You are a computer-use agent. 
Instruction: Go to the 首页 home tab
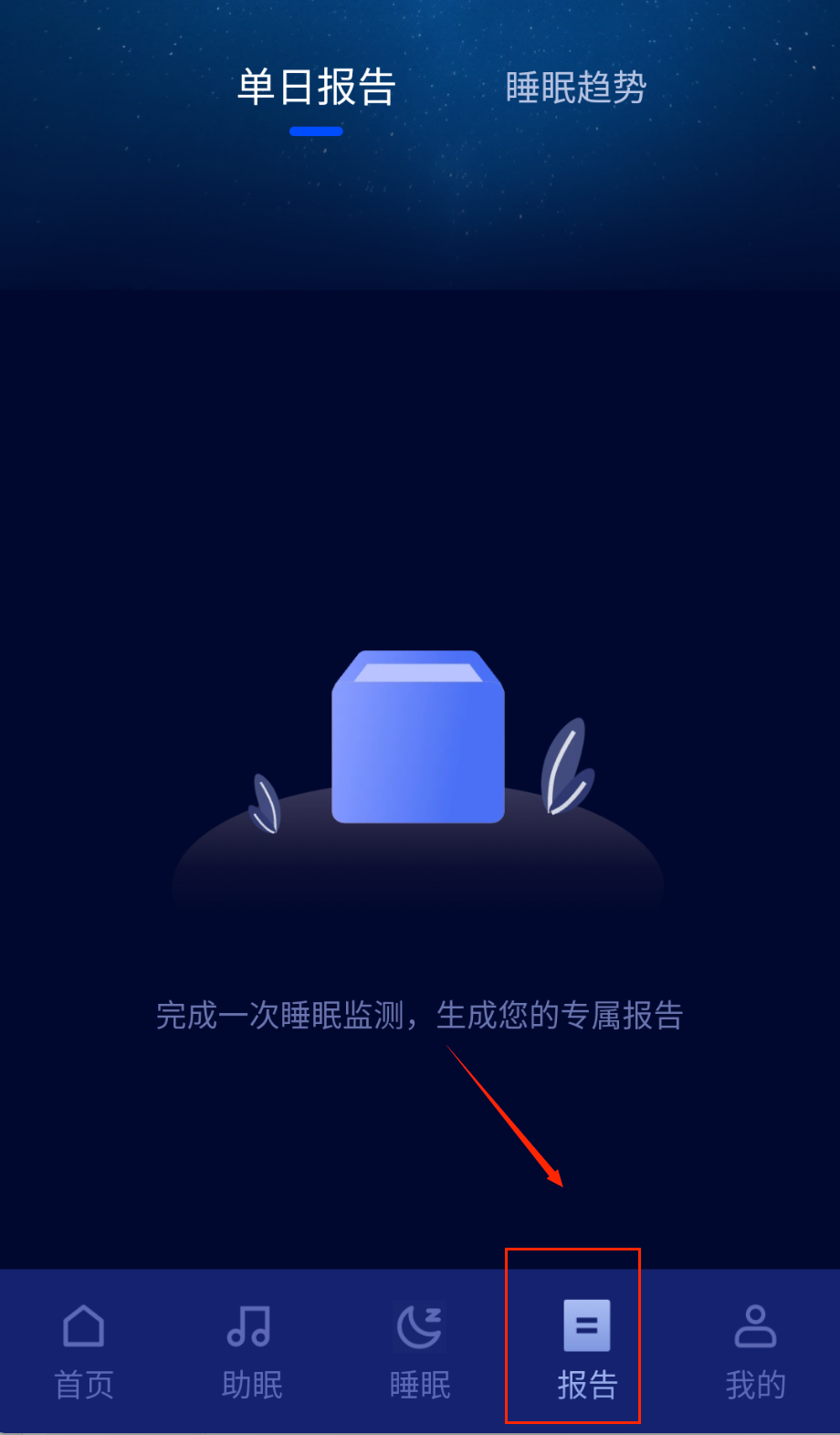(x=84, y=1350)
